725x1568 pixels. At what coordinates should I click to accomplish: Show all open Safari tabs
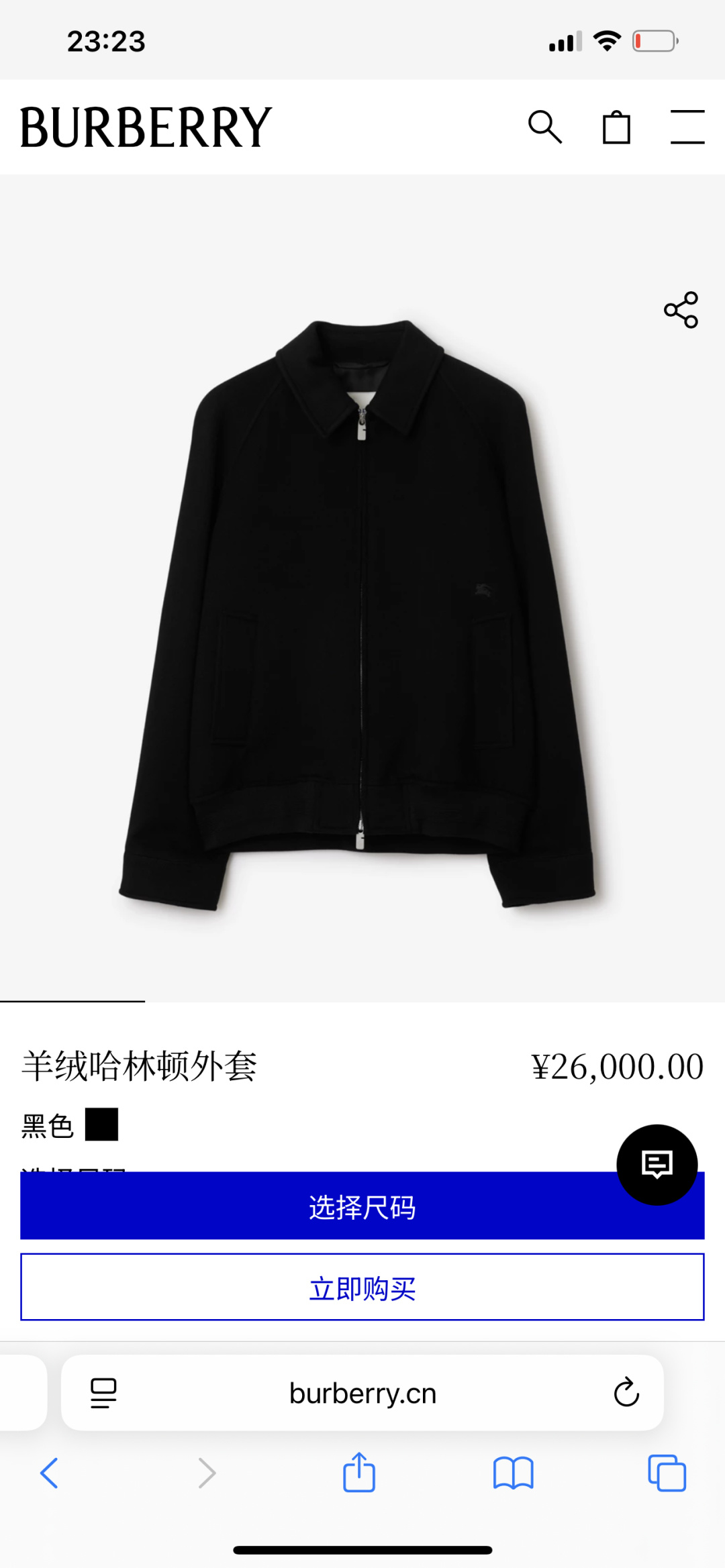[x=667, y=1473]
